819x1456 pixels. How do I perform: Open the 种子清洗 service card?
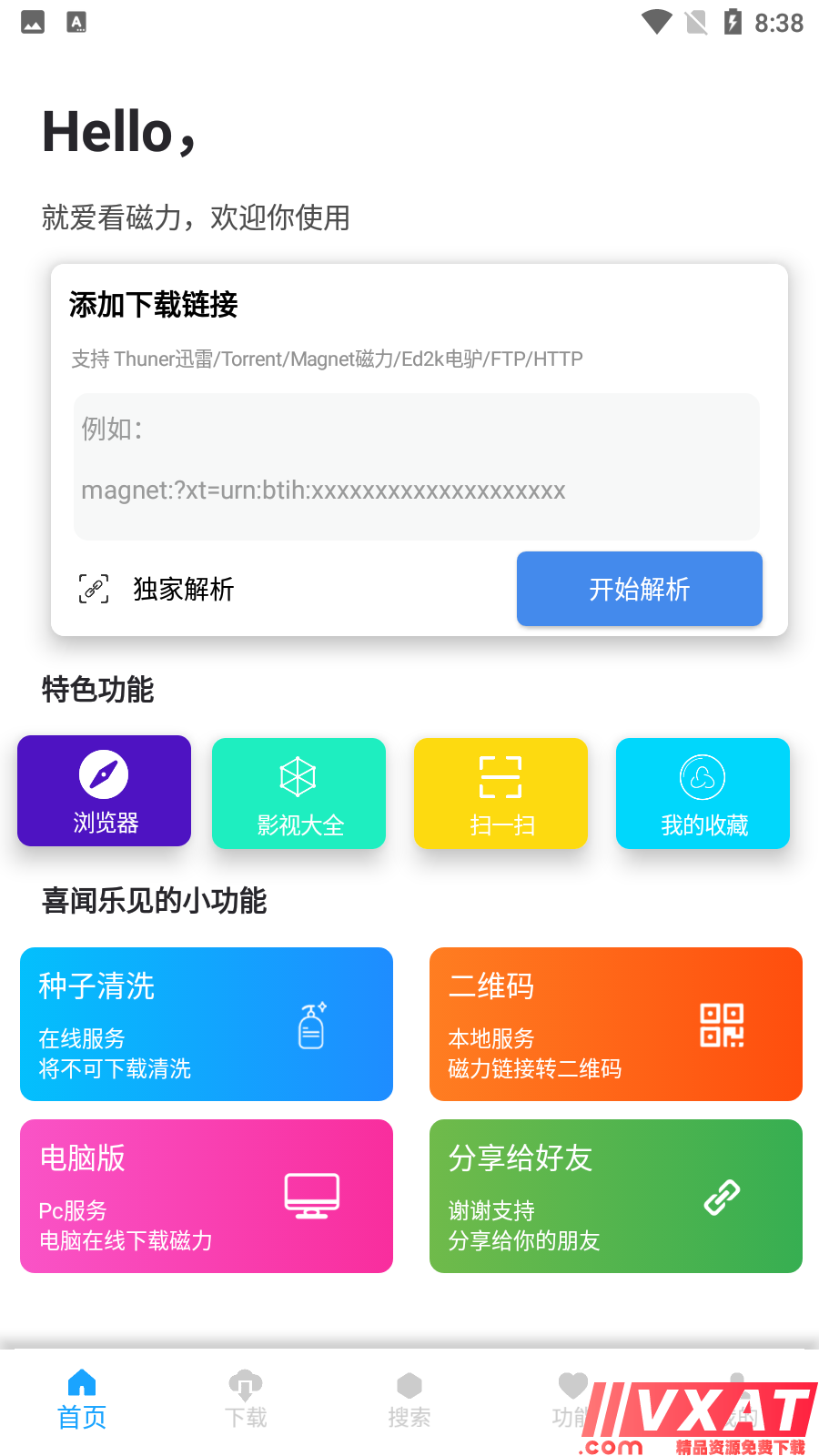206,1025
